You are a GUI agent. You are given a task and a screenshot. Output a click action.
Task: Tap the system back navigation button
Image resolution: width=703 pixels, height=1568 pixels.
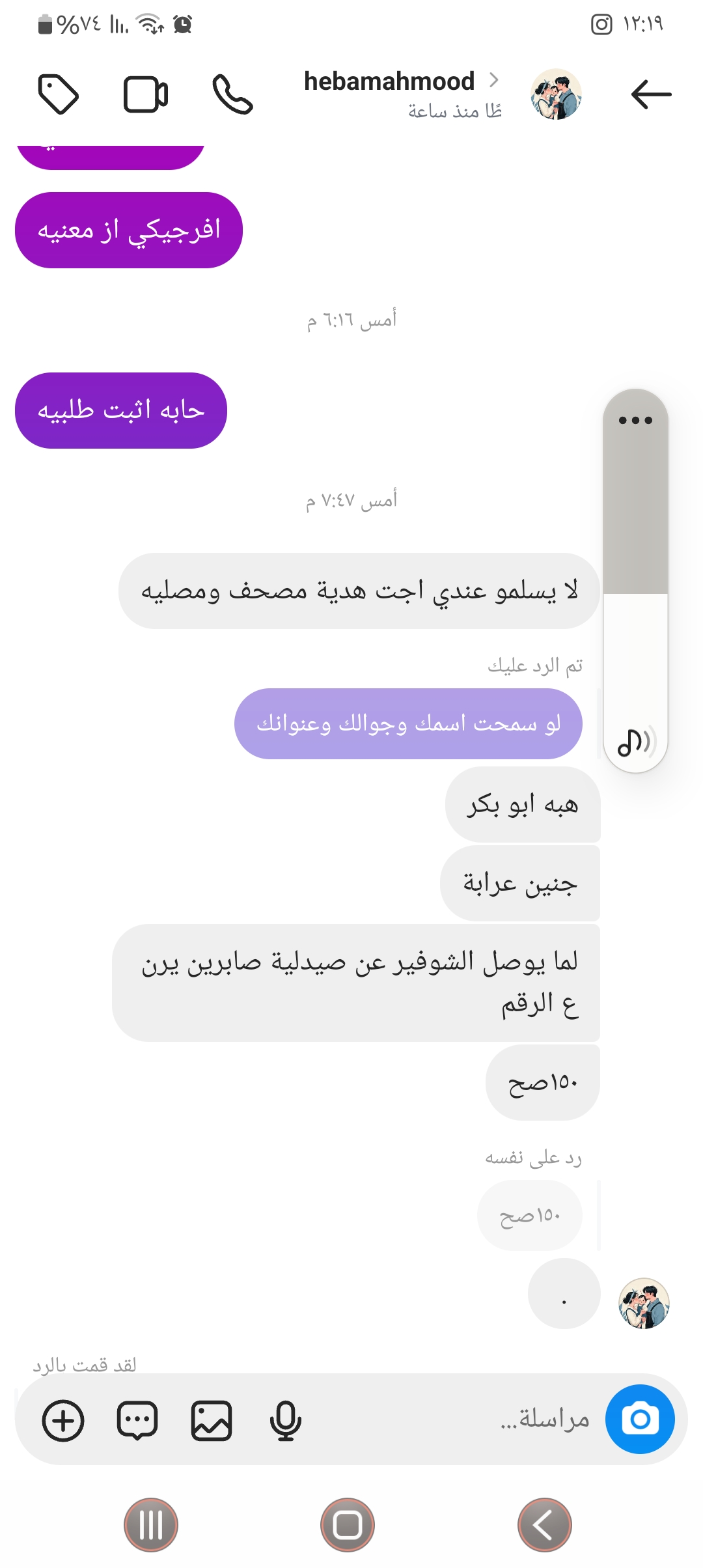tap(544, 1525)
